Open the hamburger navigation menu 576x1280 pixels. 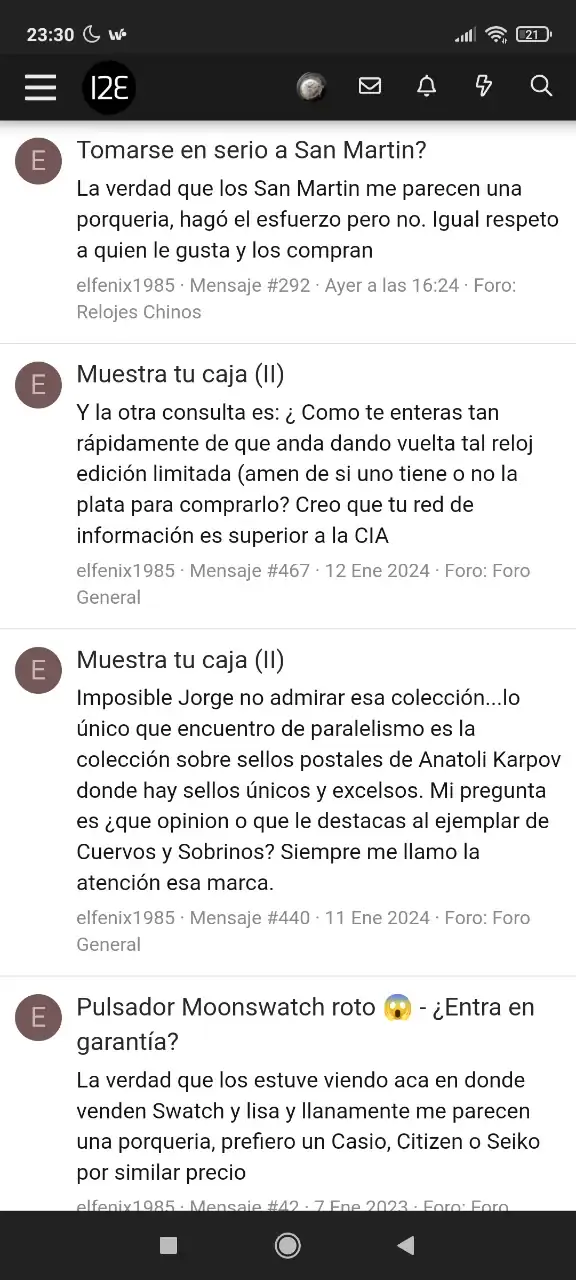[40, 87]
